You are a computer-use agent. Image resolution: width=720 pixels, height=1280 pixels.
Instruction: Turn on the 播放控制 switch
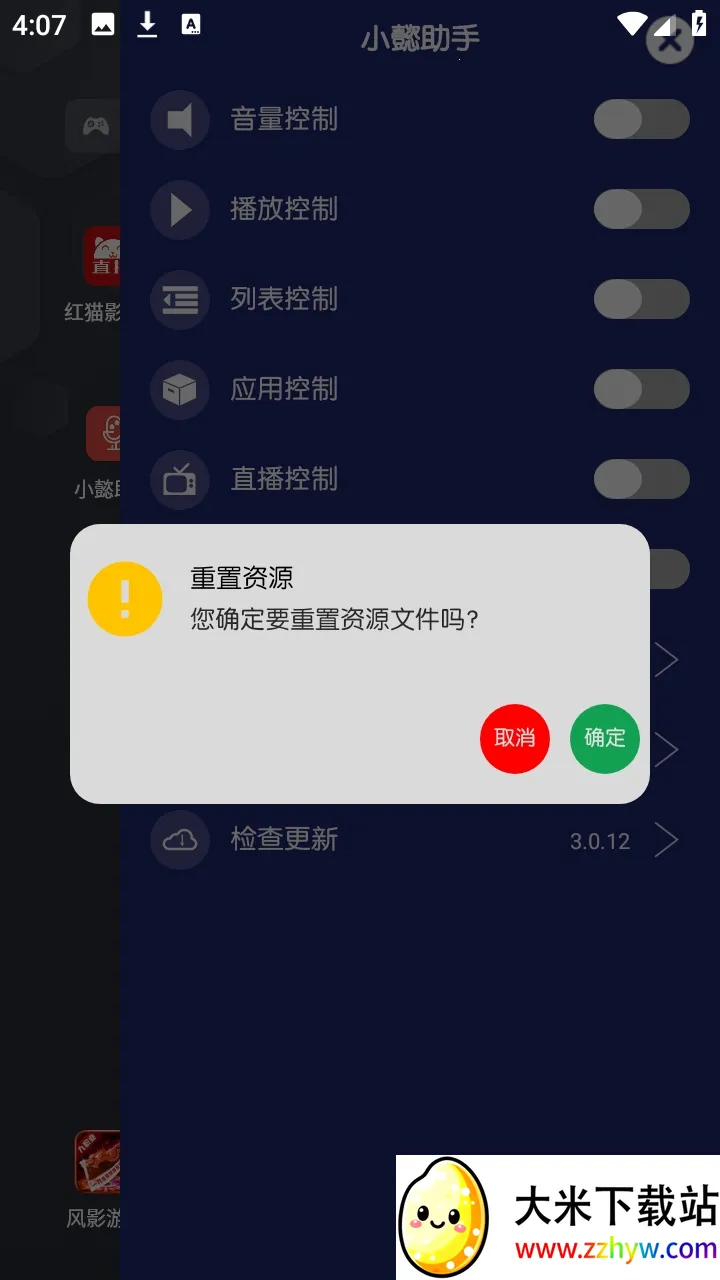click(x=641, y=209)
